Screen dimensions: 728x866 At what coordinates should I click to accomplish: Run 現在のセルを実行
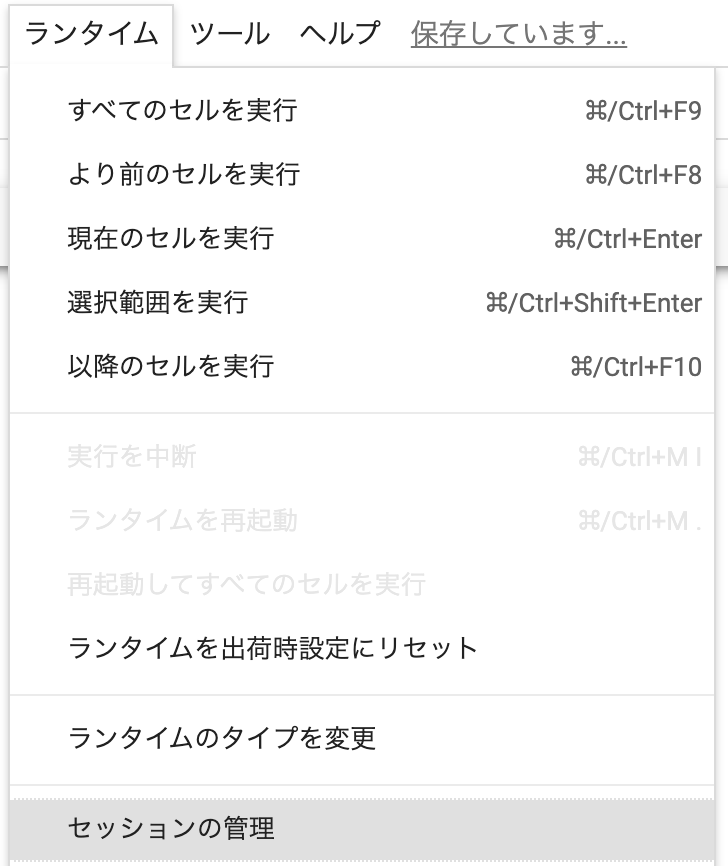[x=170, y=239]
